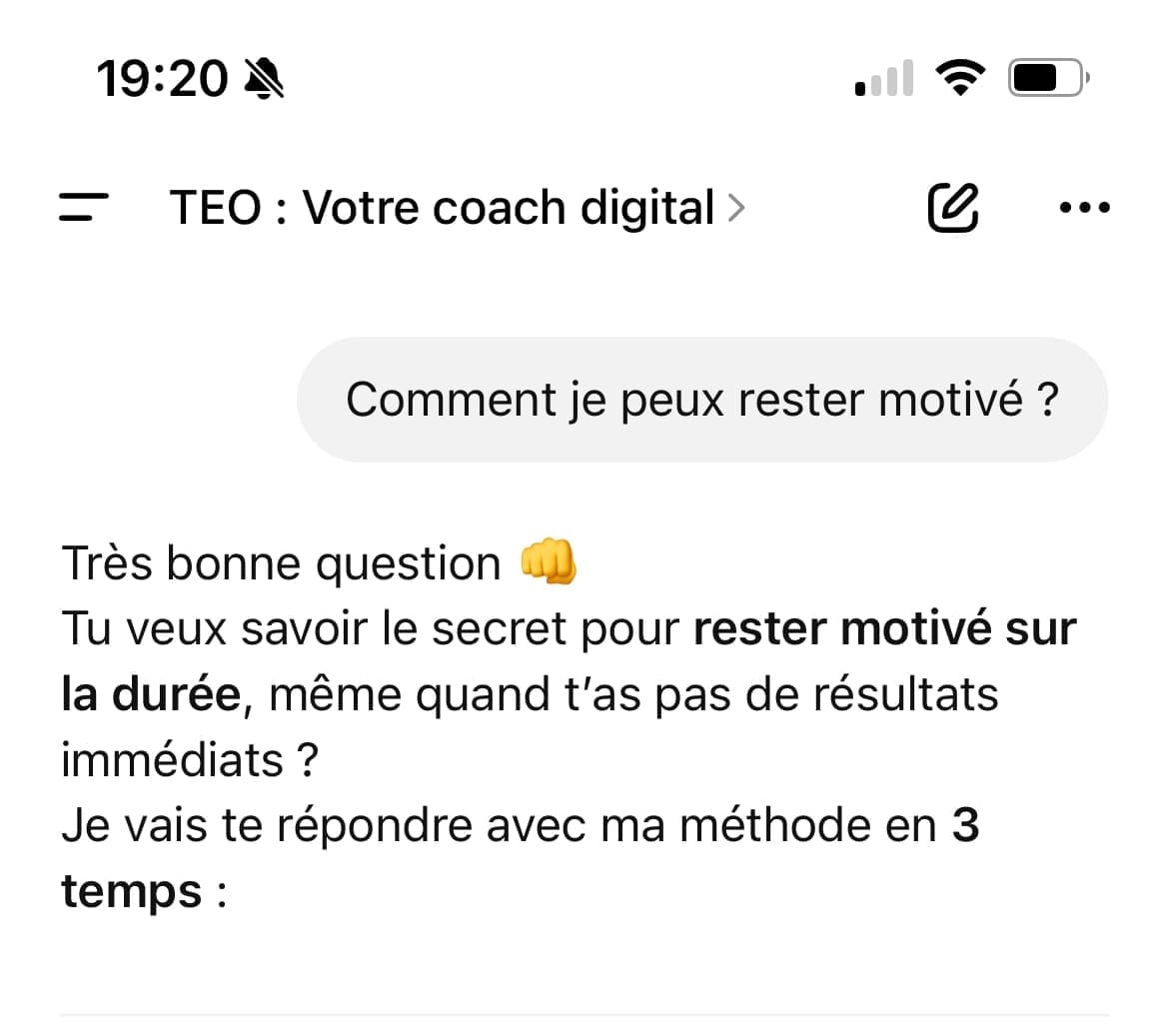Image resolution: width=1169 pixels, height=1036 pixels.
Task: Open the sidebar menu
Action: (84, 208)
